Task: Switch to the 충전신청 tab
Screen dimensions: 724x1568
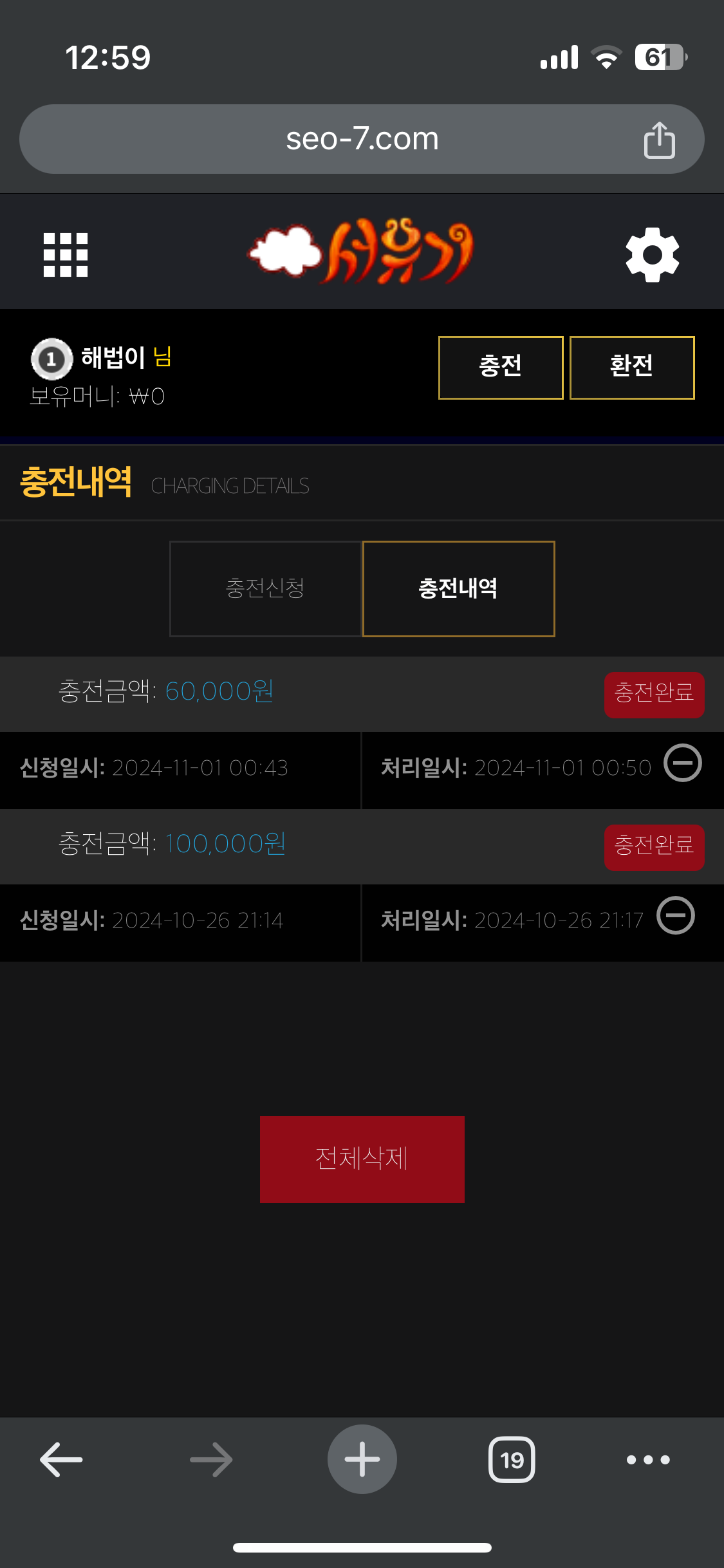Action: point(265,588)
